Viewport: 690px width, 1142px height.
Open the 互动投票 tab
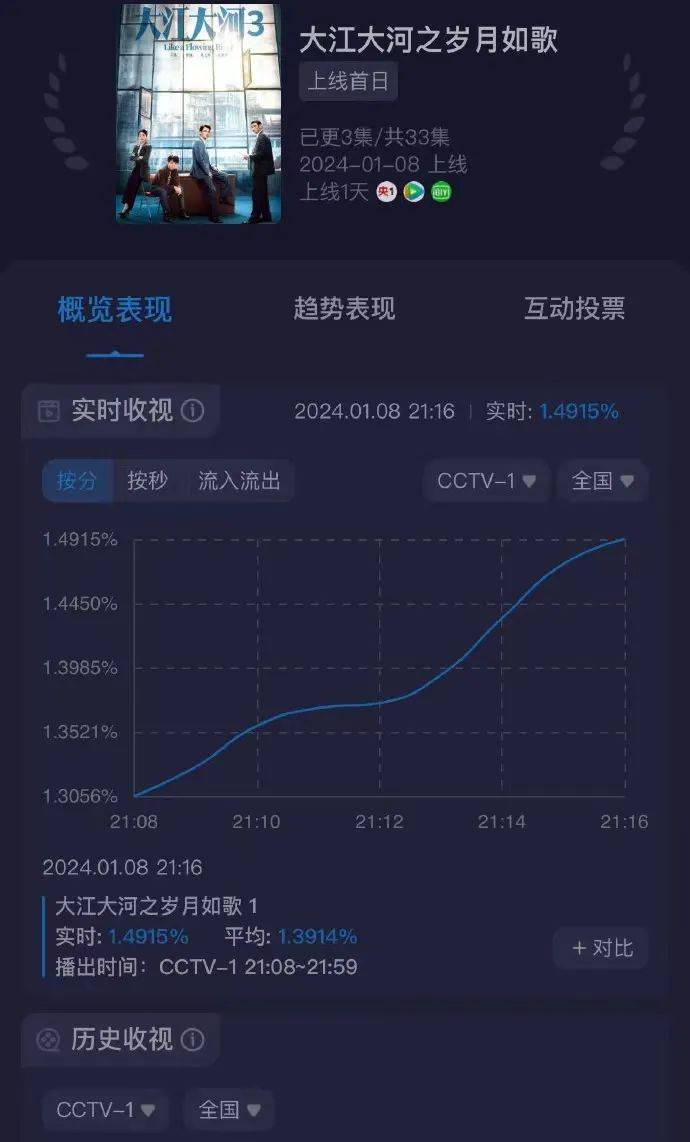pyautogui.click(x=574, y=309)
